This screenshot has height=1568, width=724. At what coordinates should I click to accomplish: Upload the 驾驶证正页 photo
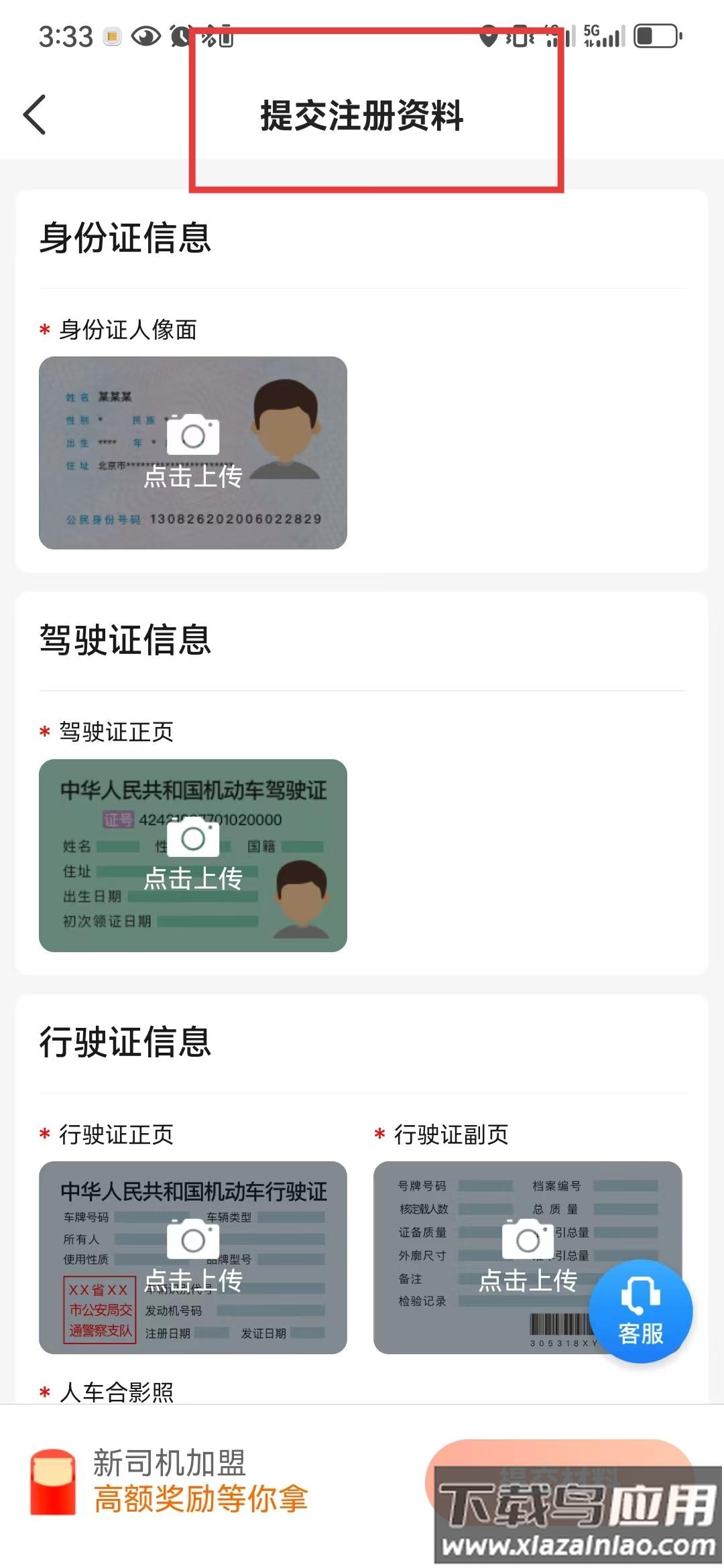click(193, 855)
